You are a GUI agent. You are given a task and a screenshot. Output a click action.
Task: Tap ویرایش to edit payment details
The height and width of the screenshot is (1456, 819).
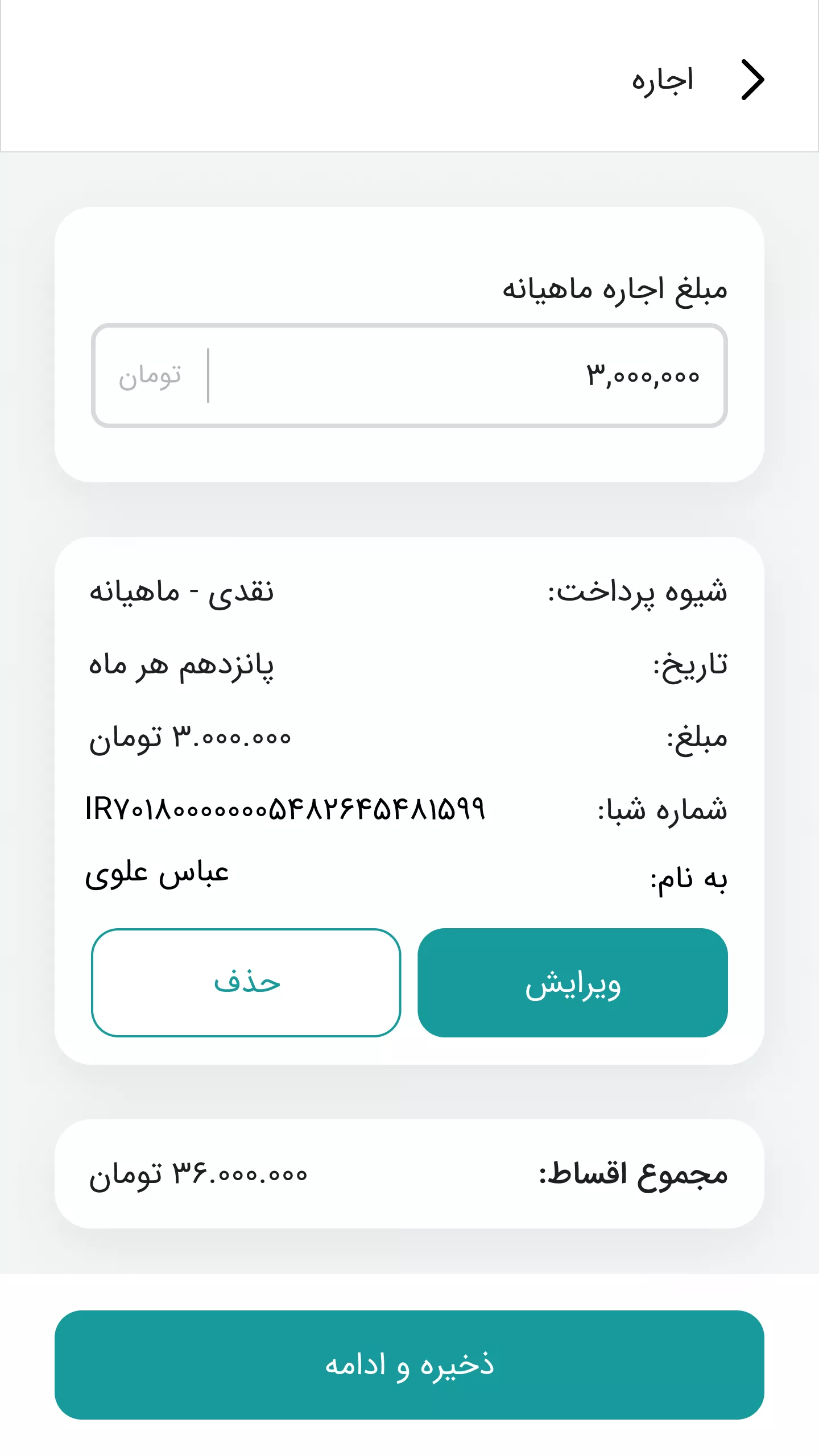(572, 983)
